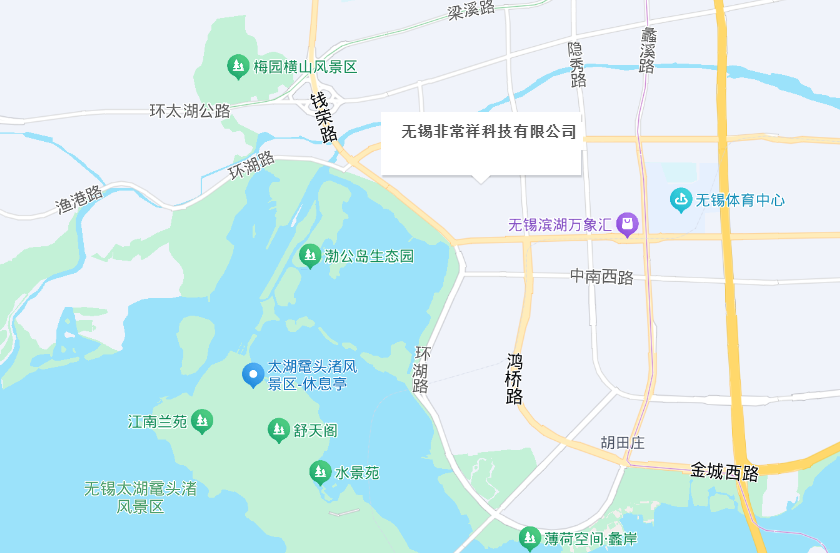Tap the 薄荷空间·鑫岸 marker
Image resolution: width=840 pixels, height=553 pixels.
530,539
